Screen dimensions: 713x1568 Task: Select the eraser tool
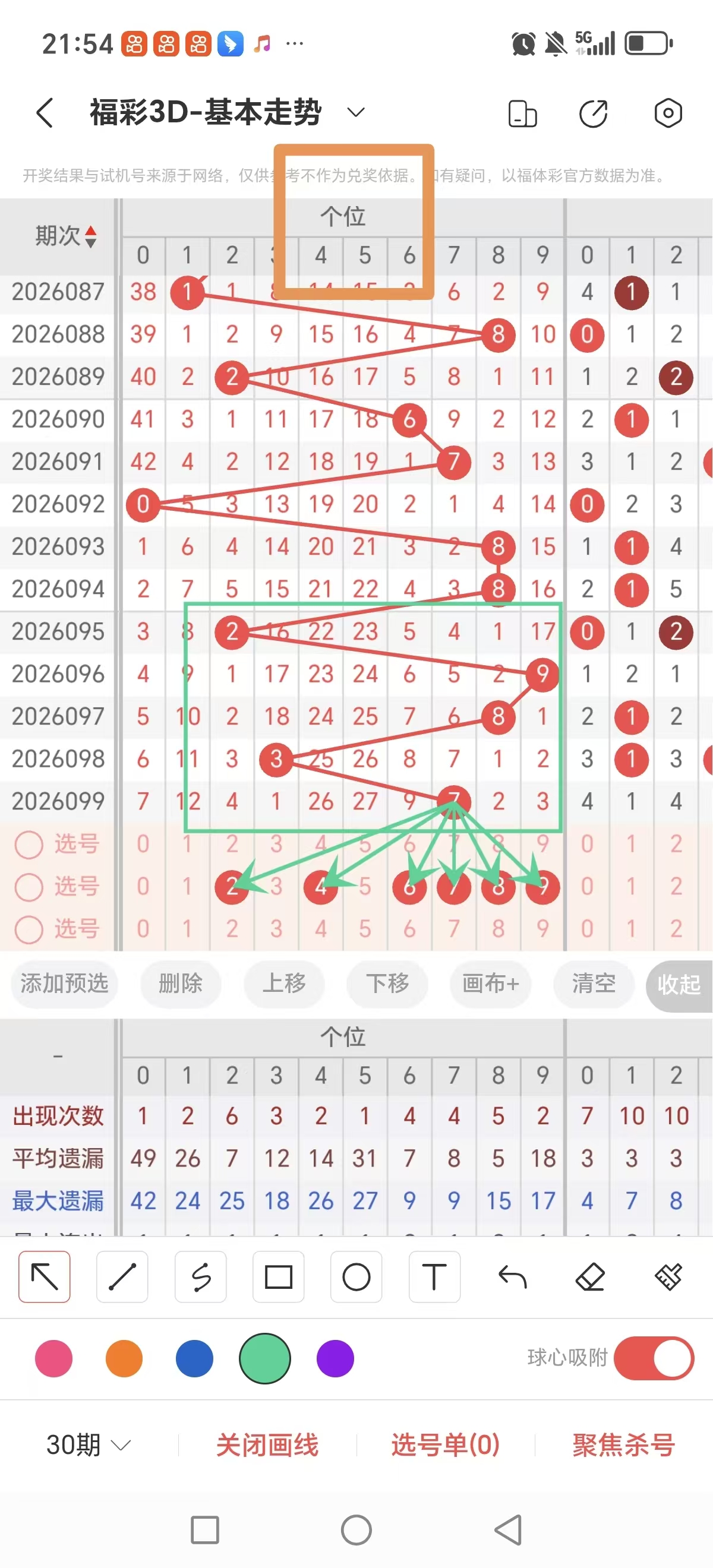point(590,1278)
